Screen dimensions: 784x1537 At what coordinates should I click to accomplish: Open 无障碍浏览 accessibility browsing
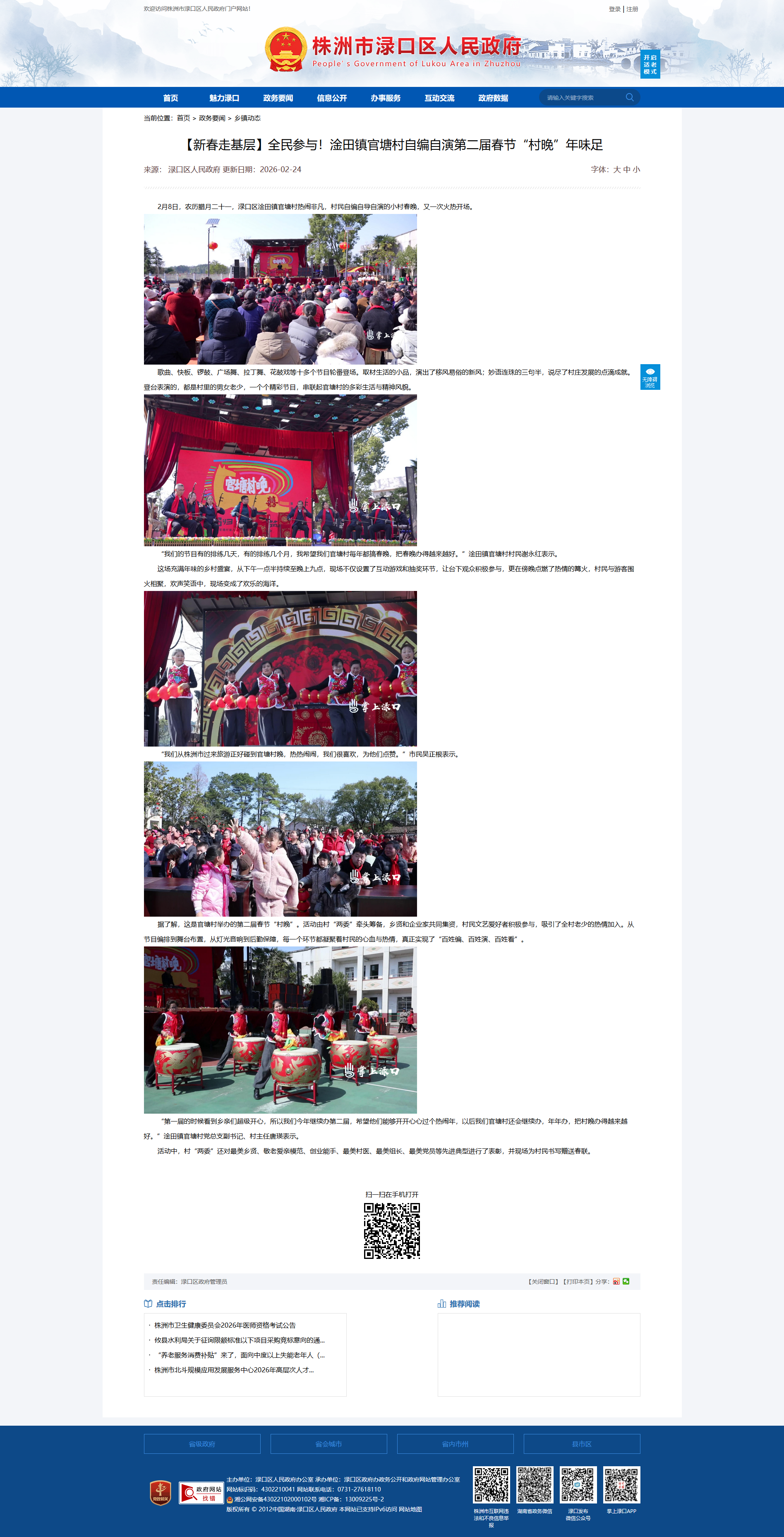tap(650, 377)
